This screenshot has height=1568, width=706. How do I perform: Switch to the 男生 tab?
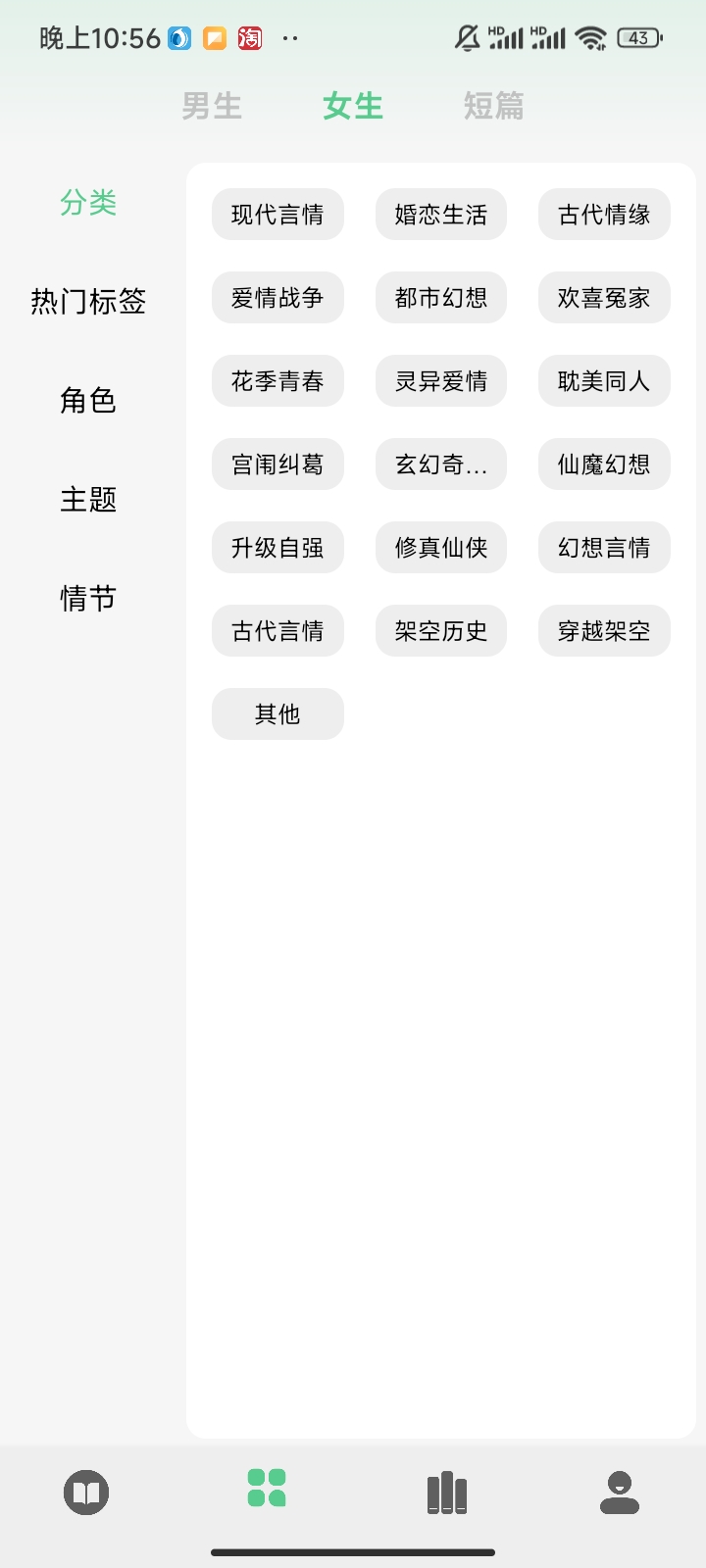click(212, 106)
